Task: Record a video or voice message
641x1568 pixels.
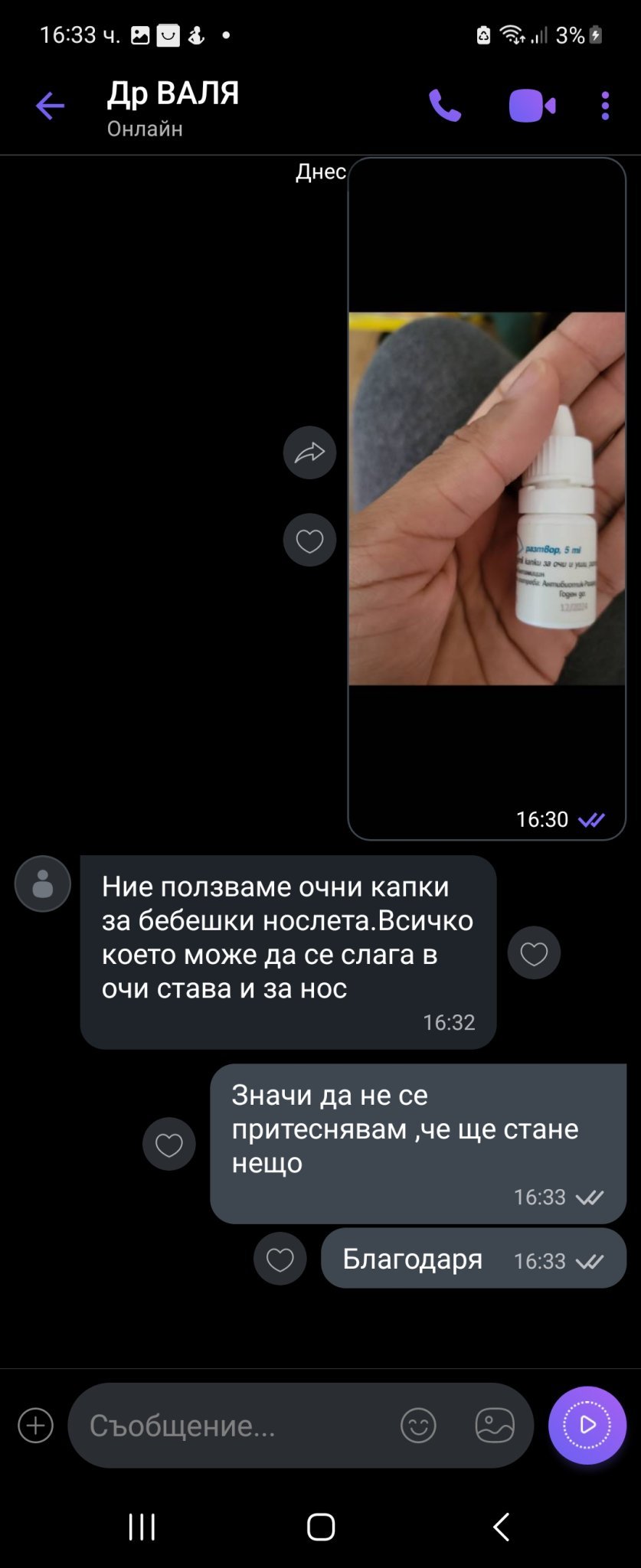Action: coord(587,1425)
